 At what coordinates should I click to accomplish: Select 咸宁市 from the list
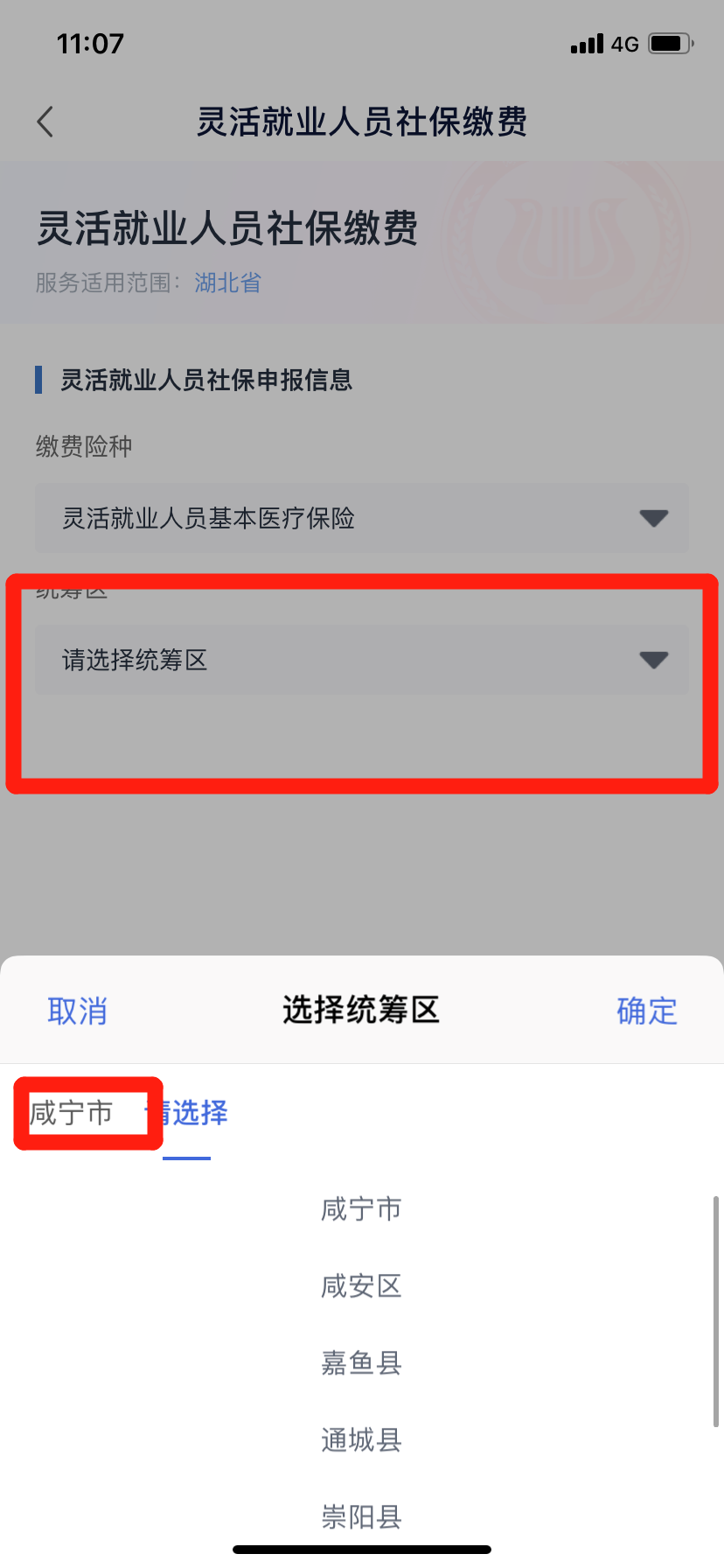(361, 1209)
